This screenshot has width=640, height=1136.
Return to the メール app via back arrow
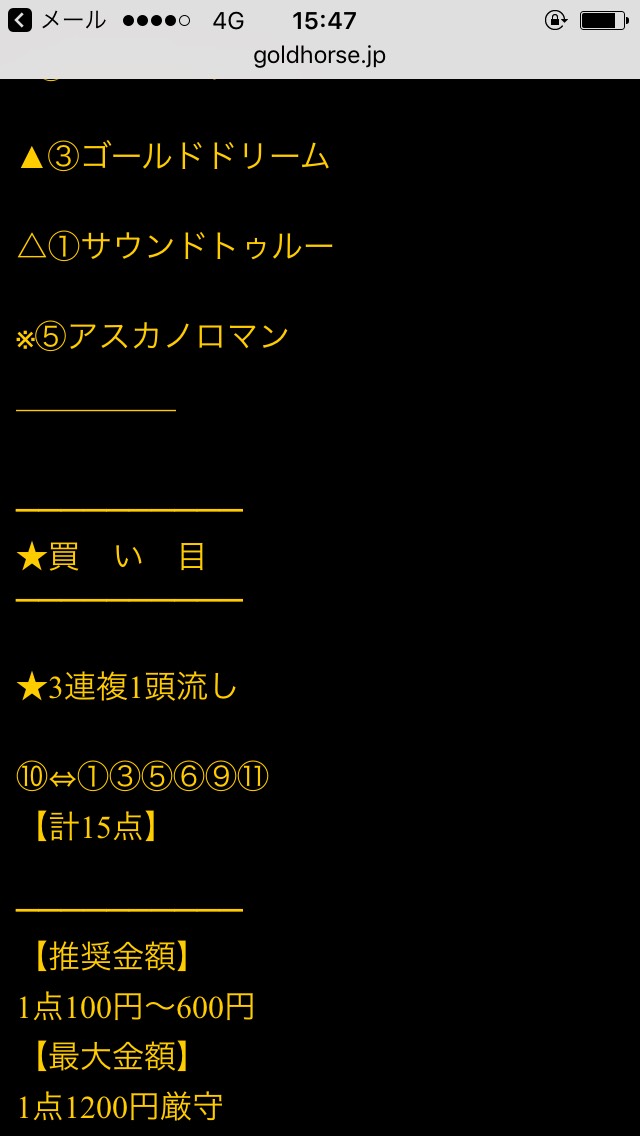(20, 20)
